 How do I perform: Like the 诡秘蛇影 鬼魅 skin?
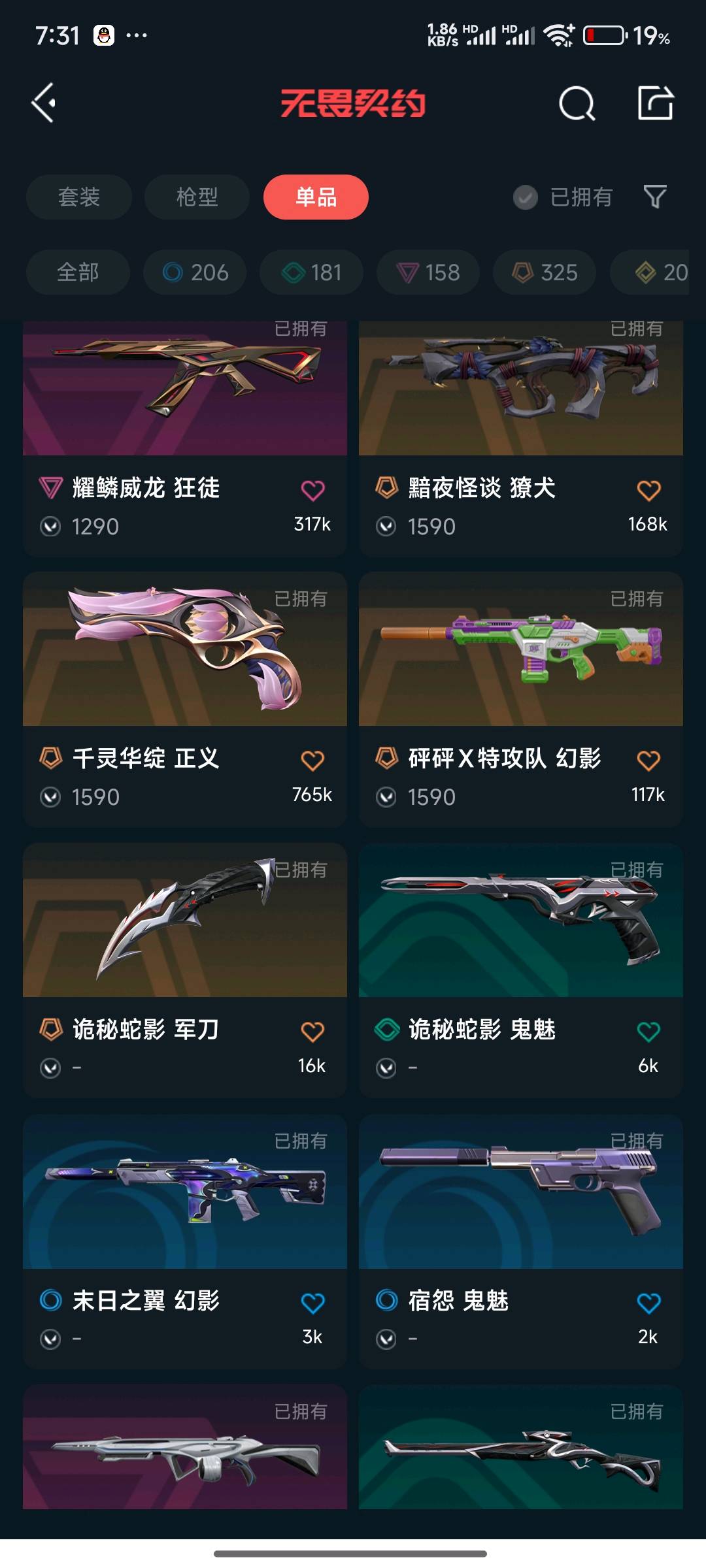tap(648, 1032)
